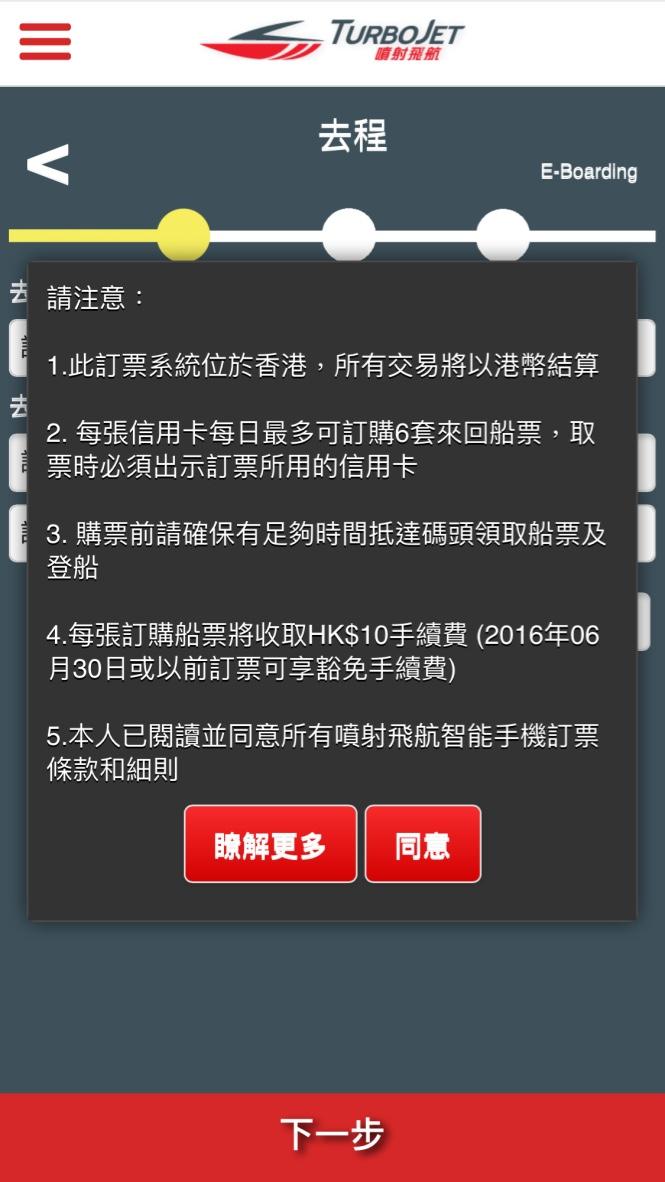Go back with the arrow
Viewport: 665px width, 1182px height.
coord(47,165)
